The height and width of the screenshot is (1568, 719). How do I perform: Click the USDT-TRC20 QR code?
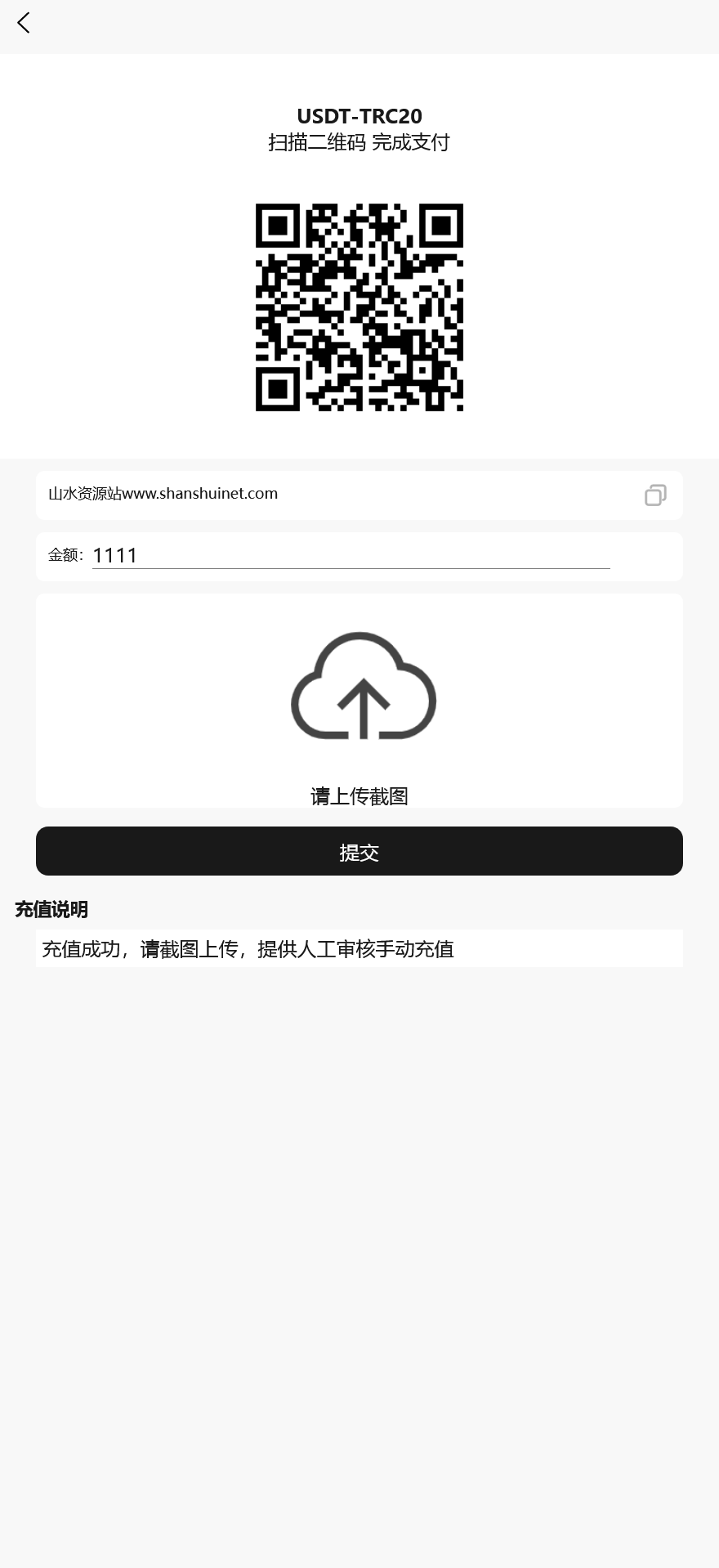tap(359, 308)
